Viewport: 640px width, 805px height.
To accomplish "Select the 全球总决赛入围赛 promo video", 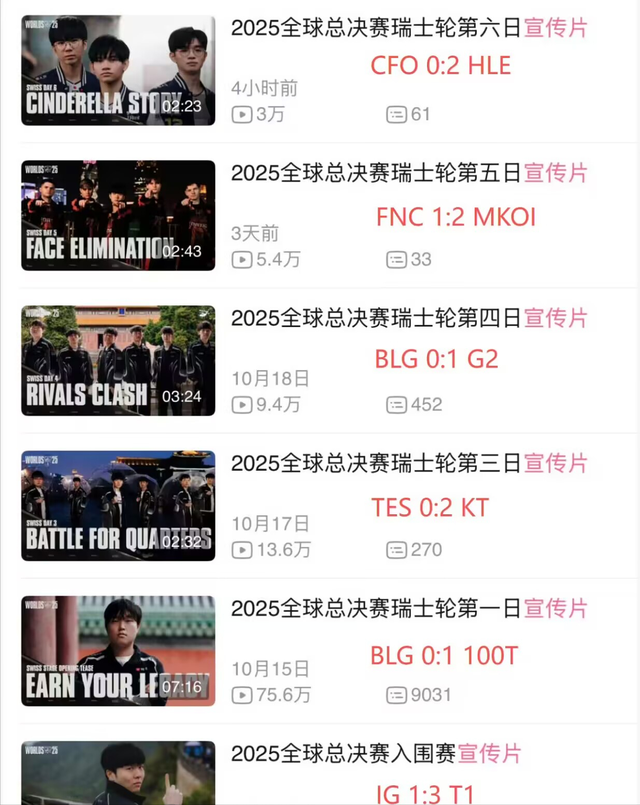I will (x=118, y=773).
